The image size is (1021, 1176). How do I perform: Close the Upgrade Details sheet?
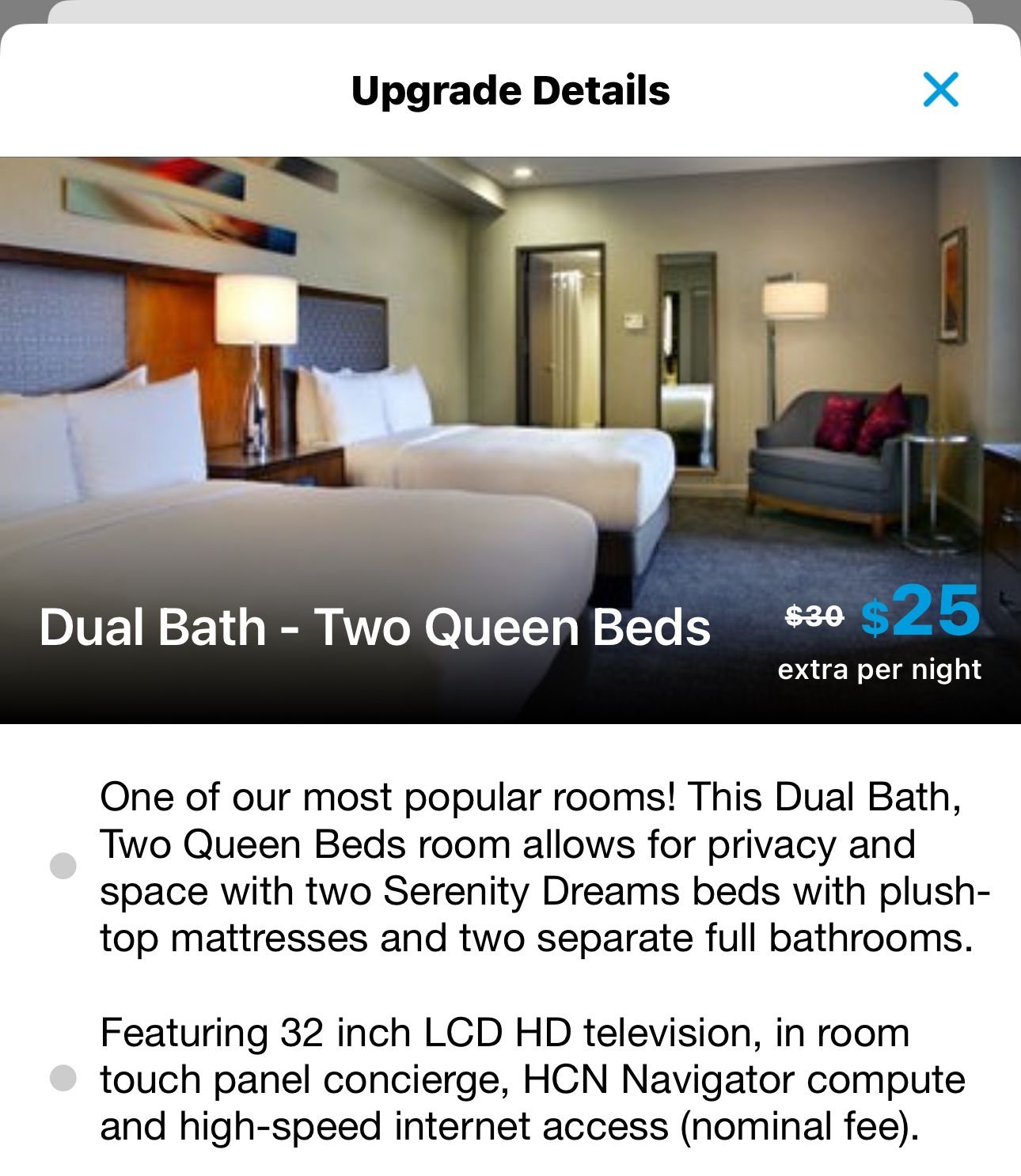point(940,89)
